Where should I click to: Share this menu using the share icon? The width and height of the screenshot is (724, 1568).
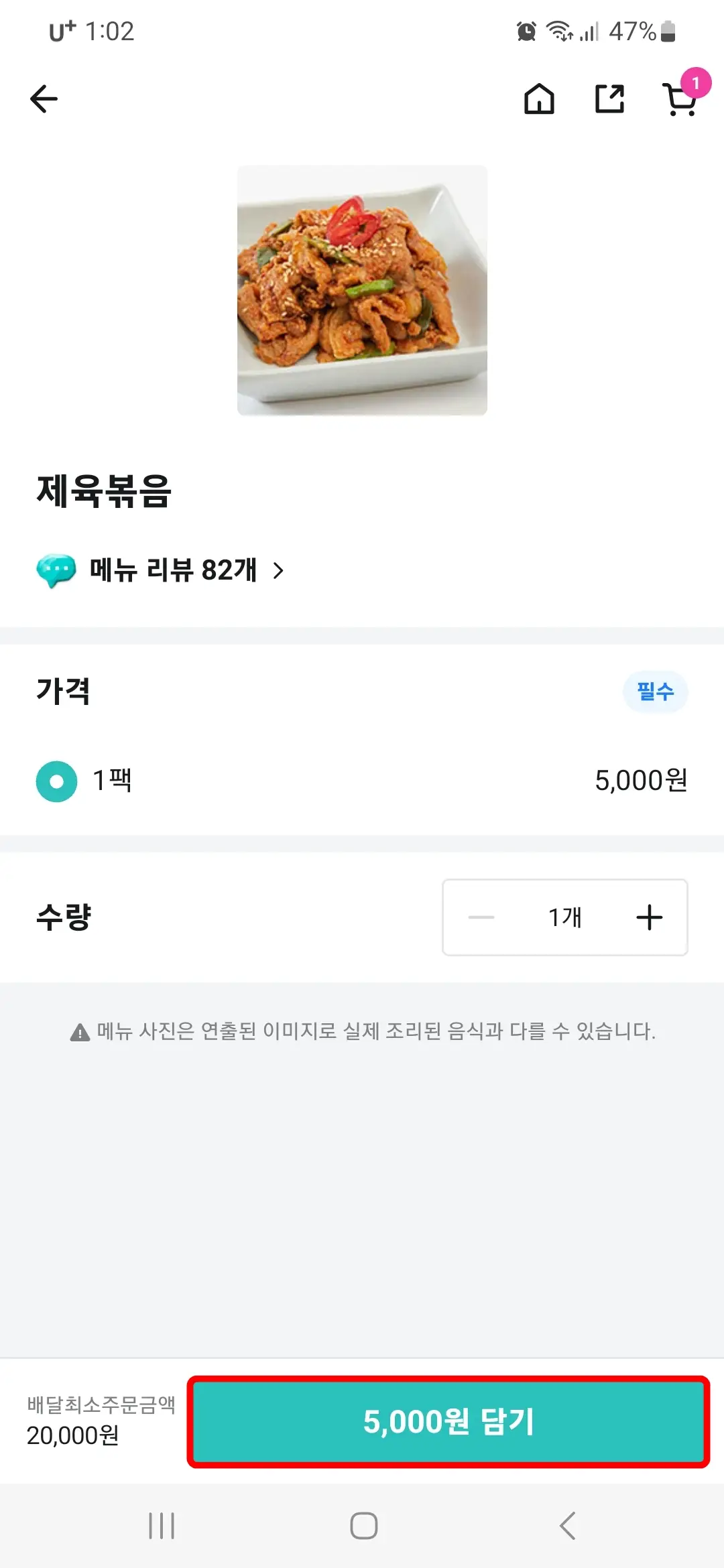coord(609,99)
